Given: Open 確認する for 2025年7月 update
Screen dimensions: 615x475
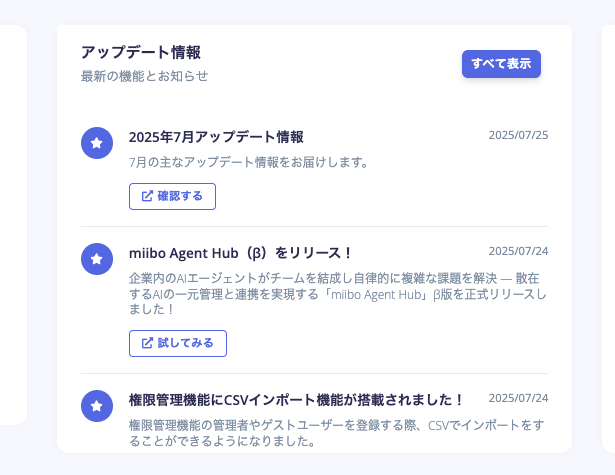Looking at the screenshot, I should click(x=172, y=197).
